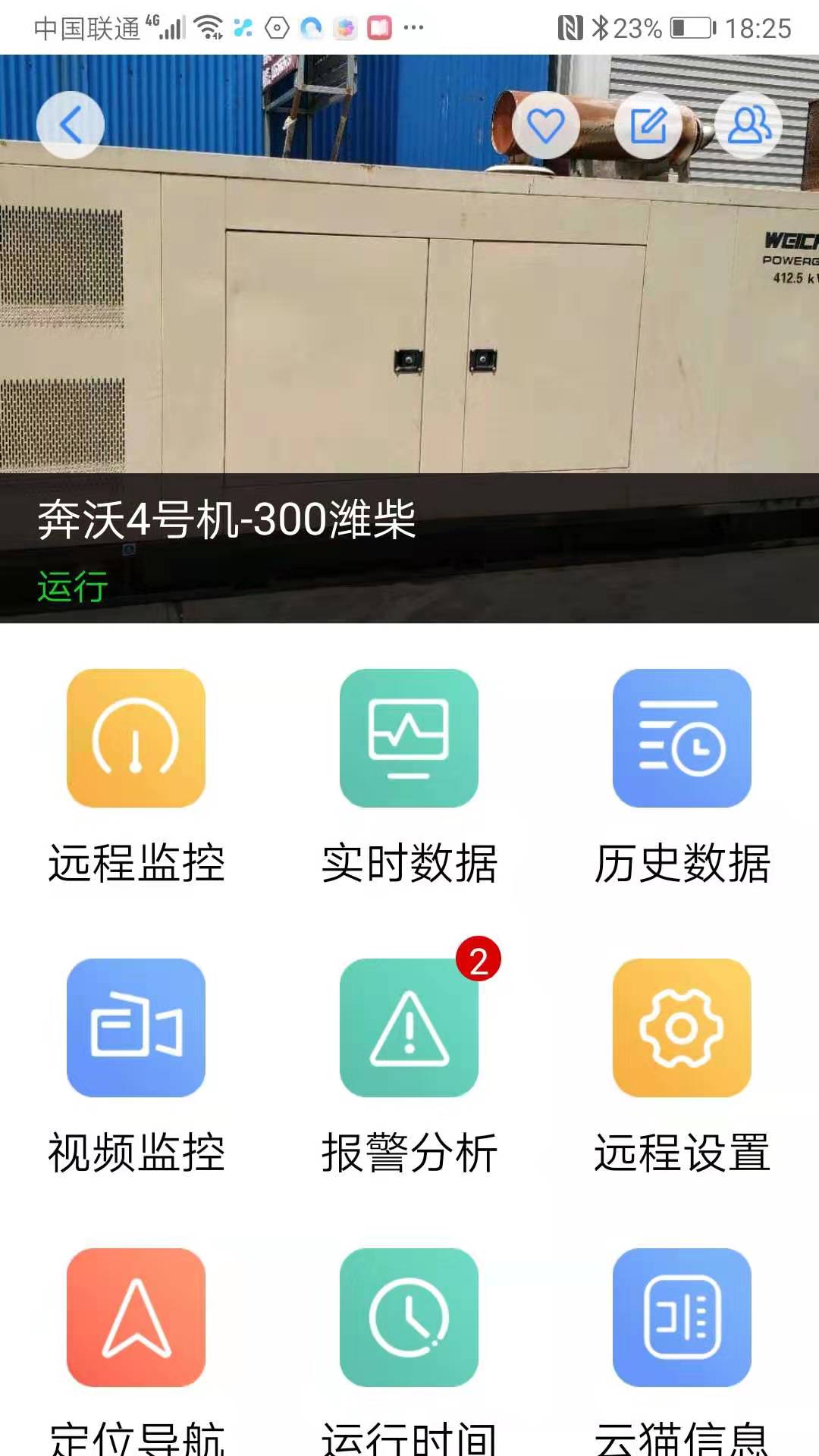
Task: Favorite this generator with the heart icon
Action: point(546,124)
